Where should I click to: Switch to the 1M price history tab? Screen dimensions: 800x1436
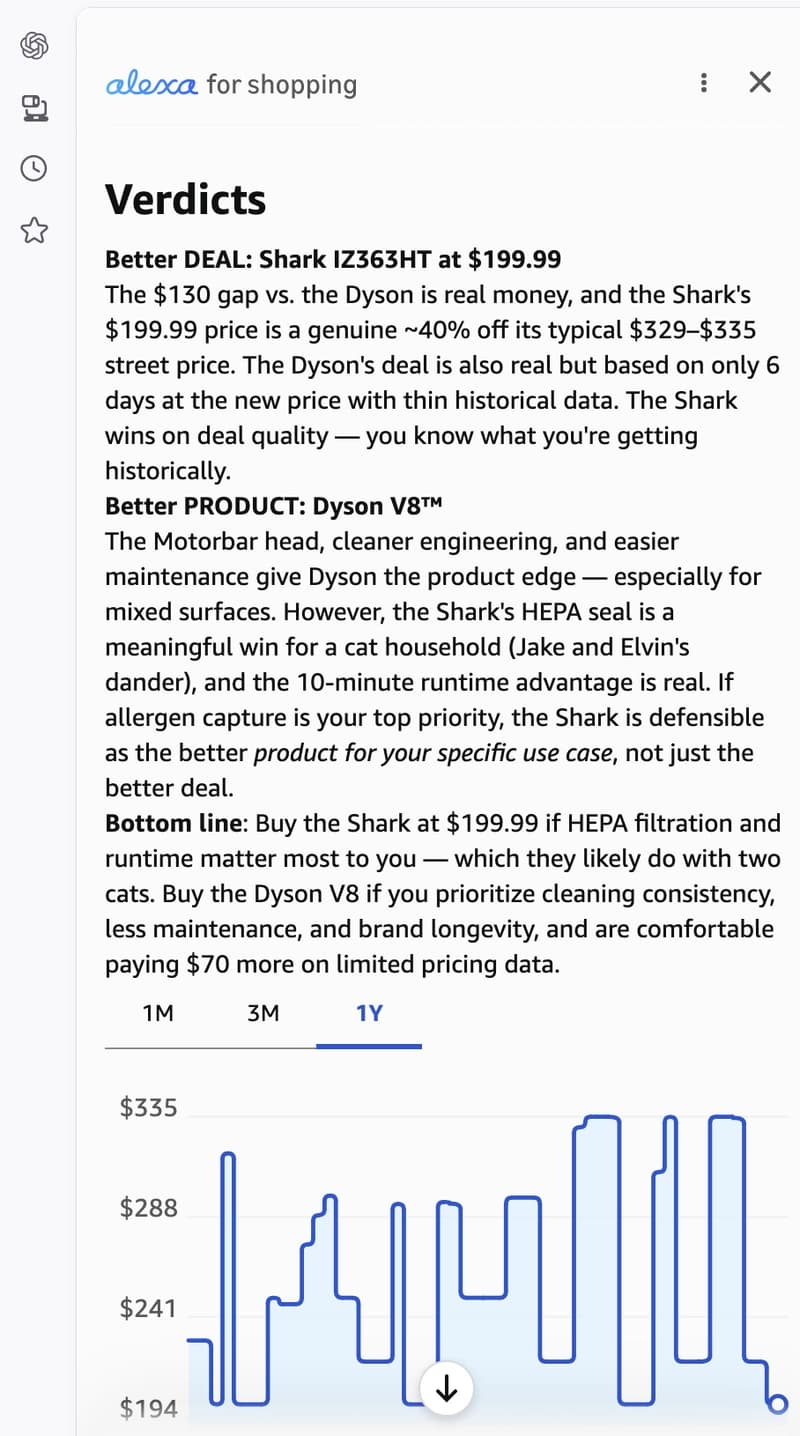158,1013
